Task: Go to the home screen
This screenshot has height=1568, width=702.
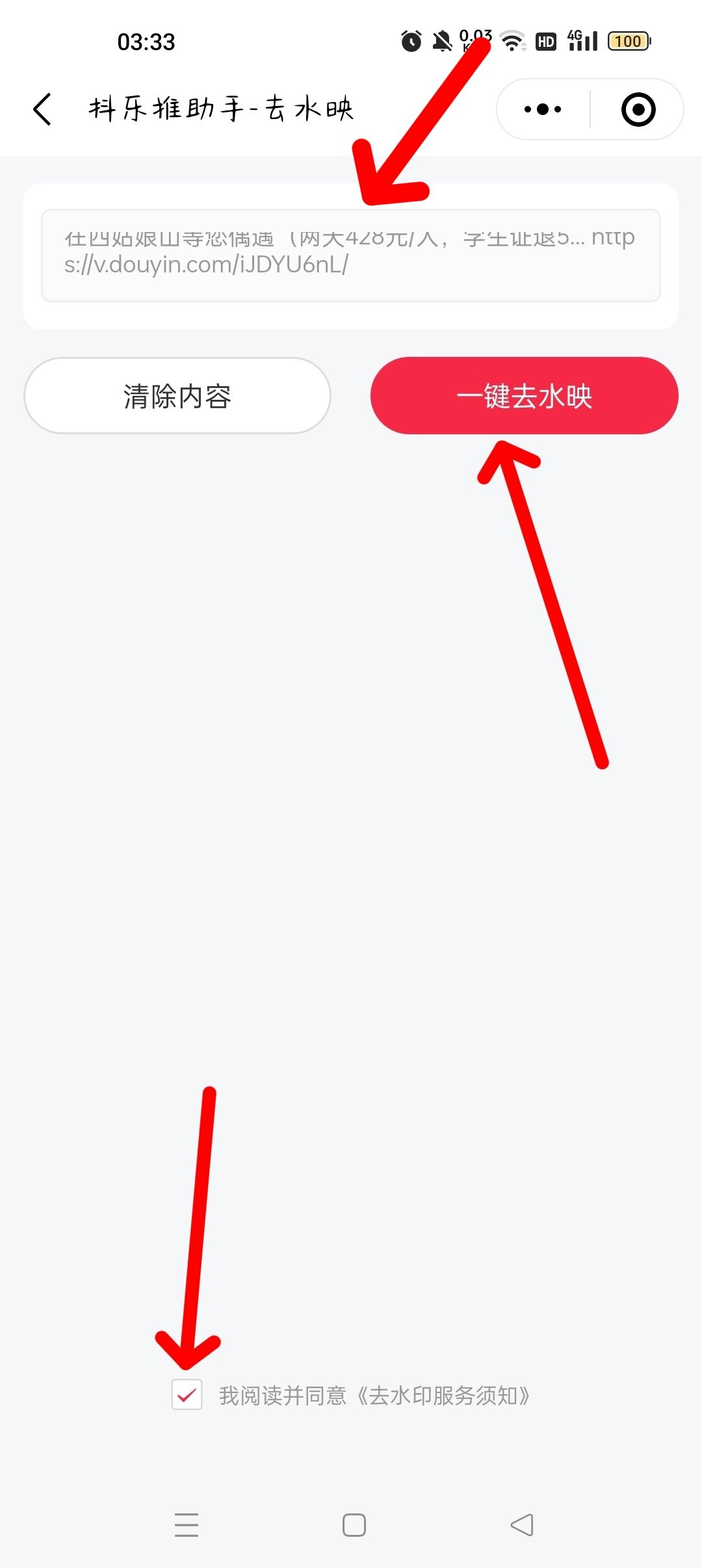Action: (354, 1524)
